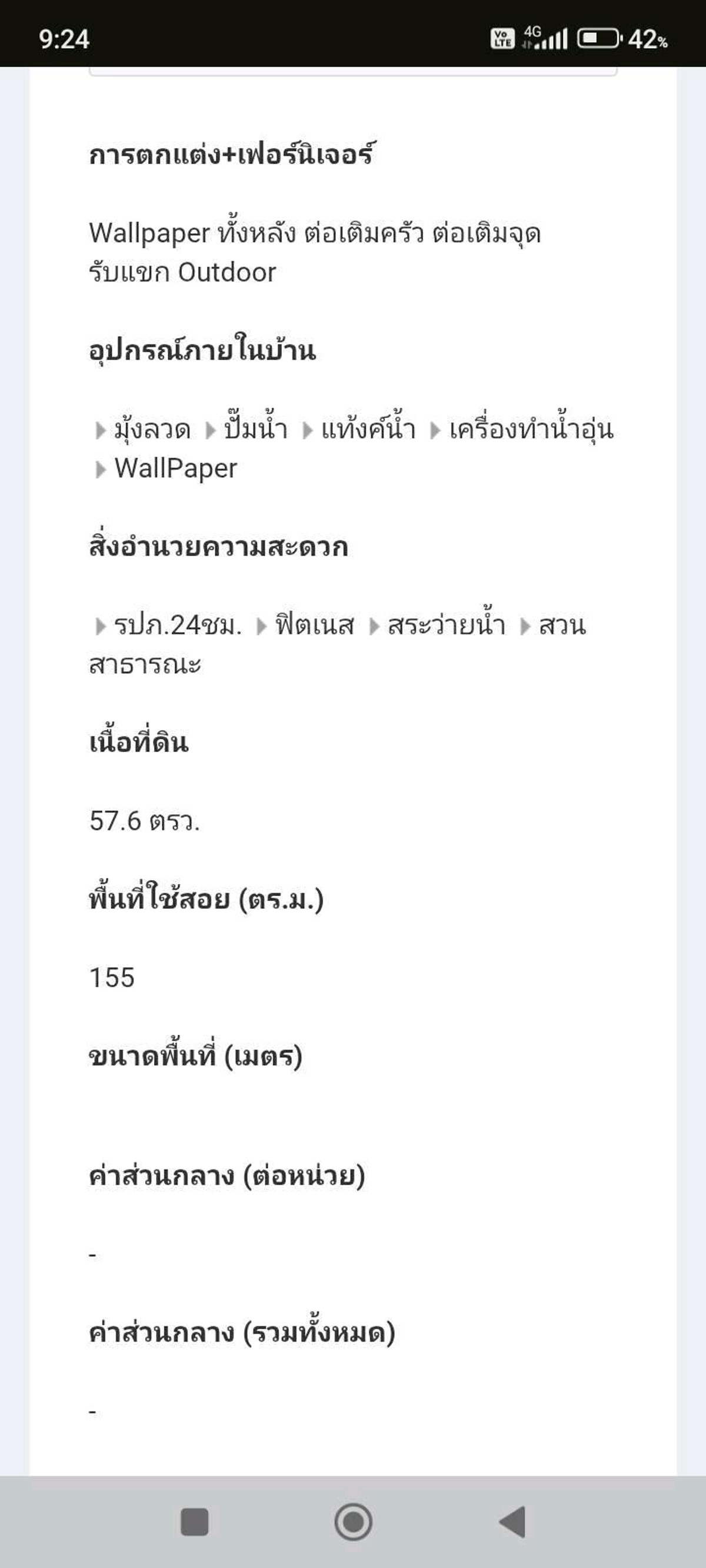This screenshot has height=1568, width=706.
Task: Open recent apps from navigation bar
Action: click(x=195, y=1522)
